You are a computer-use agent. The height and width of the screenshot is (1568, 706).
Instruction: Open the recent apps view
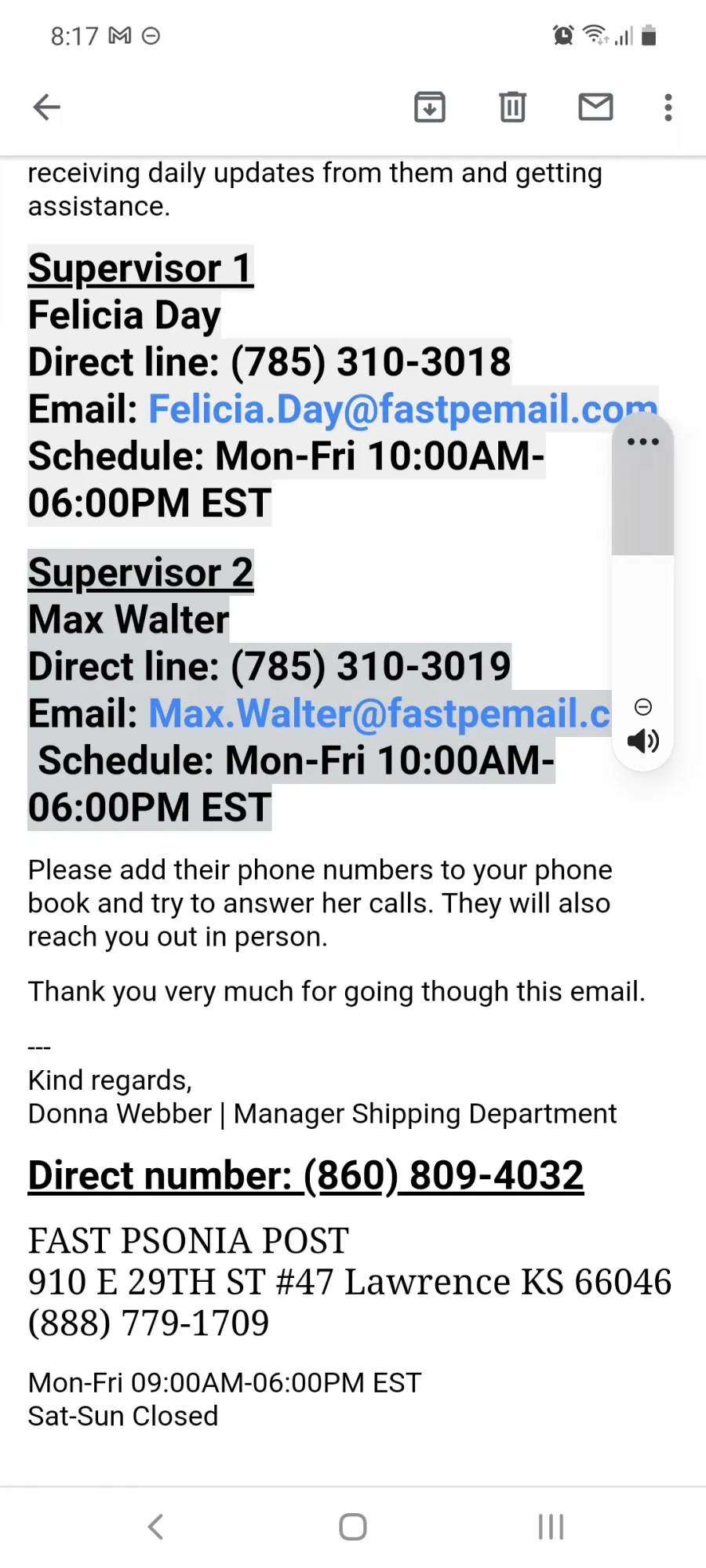tap(551, 1526)
